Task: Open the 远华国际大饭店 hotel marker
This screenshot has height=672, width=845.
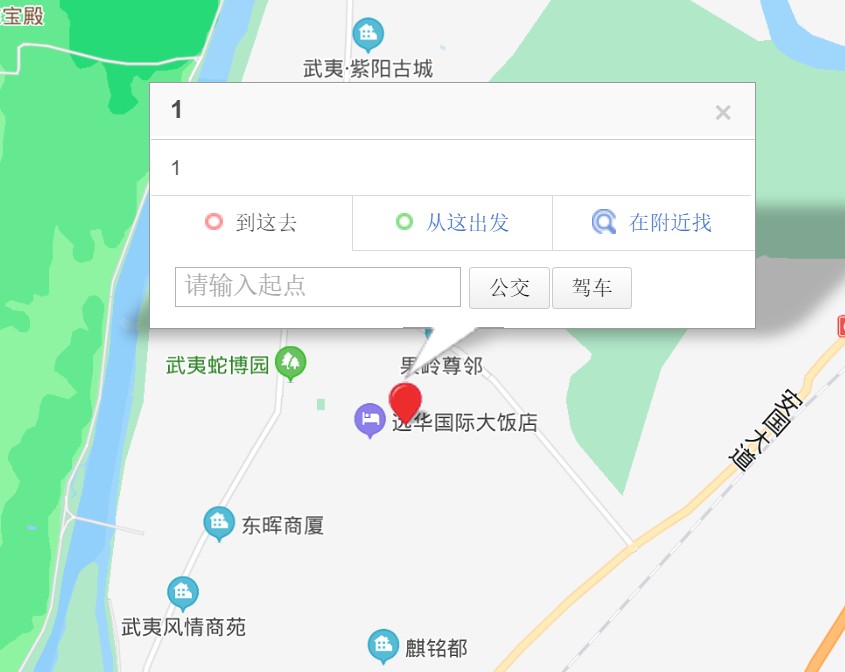Action: click(x=370, y=420)
